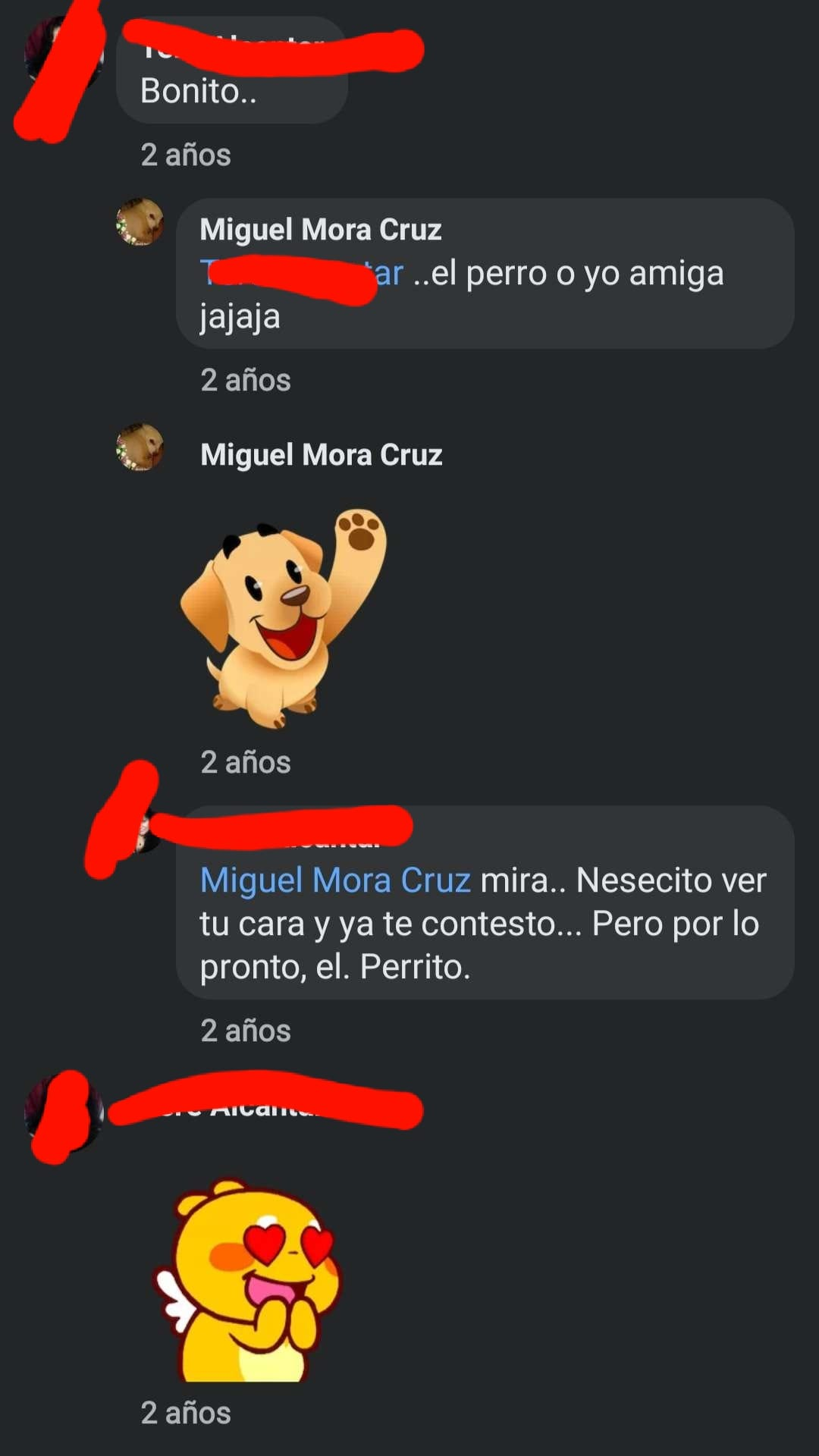819x1456 pixels.
Task: Tap Miguel Mora Cruz's avatar beside the 'el perro o yo' reply
Action: point(140,222)
